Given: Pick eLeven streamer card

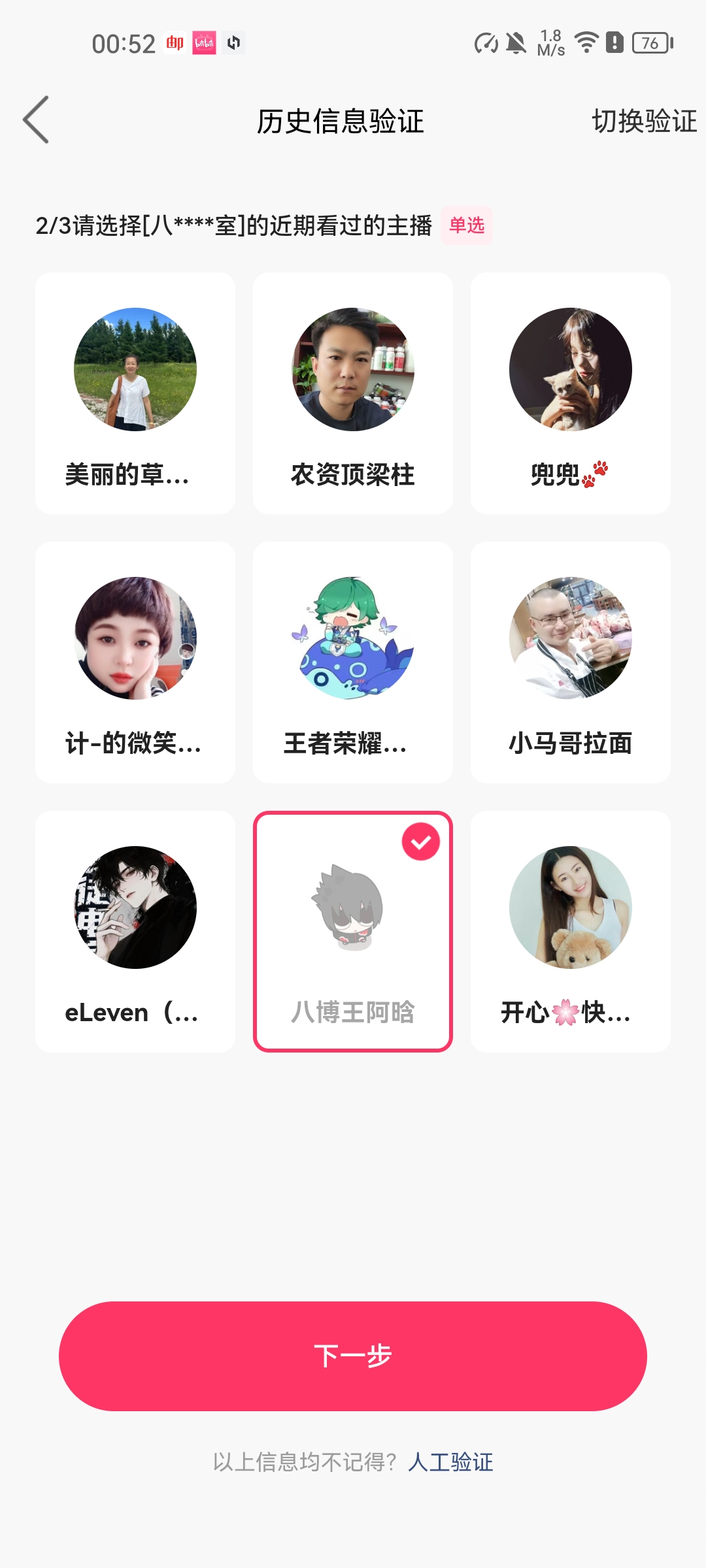Looking at the screenshot, I should click(x=135, y=932).
